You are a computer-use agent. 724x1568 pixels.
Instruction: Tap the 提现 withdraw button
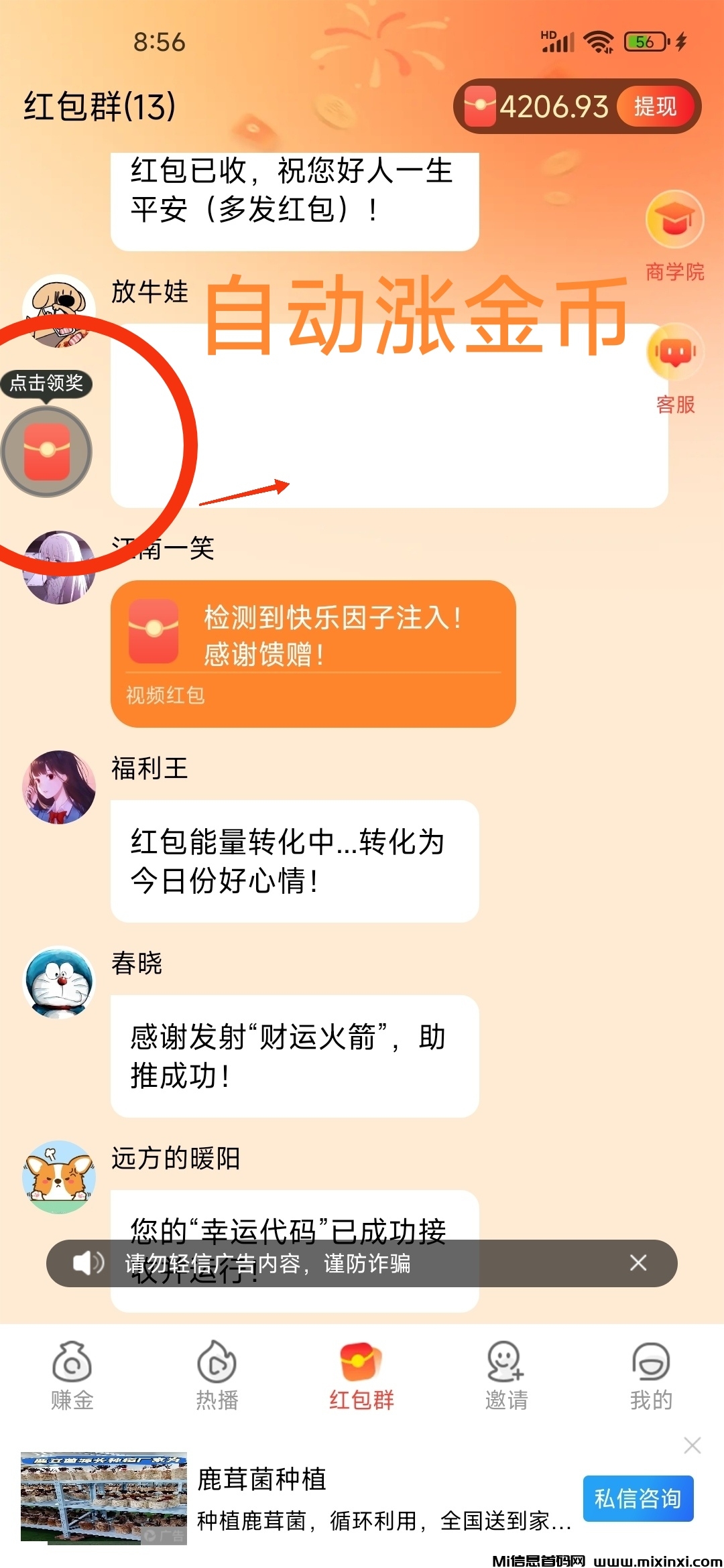coord(656,107)
